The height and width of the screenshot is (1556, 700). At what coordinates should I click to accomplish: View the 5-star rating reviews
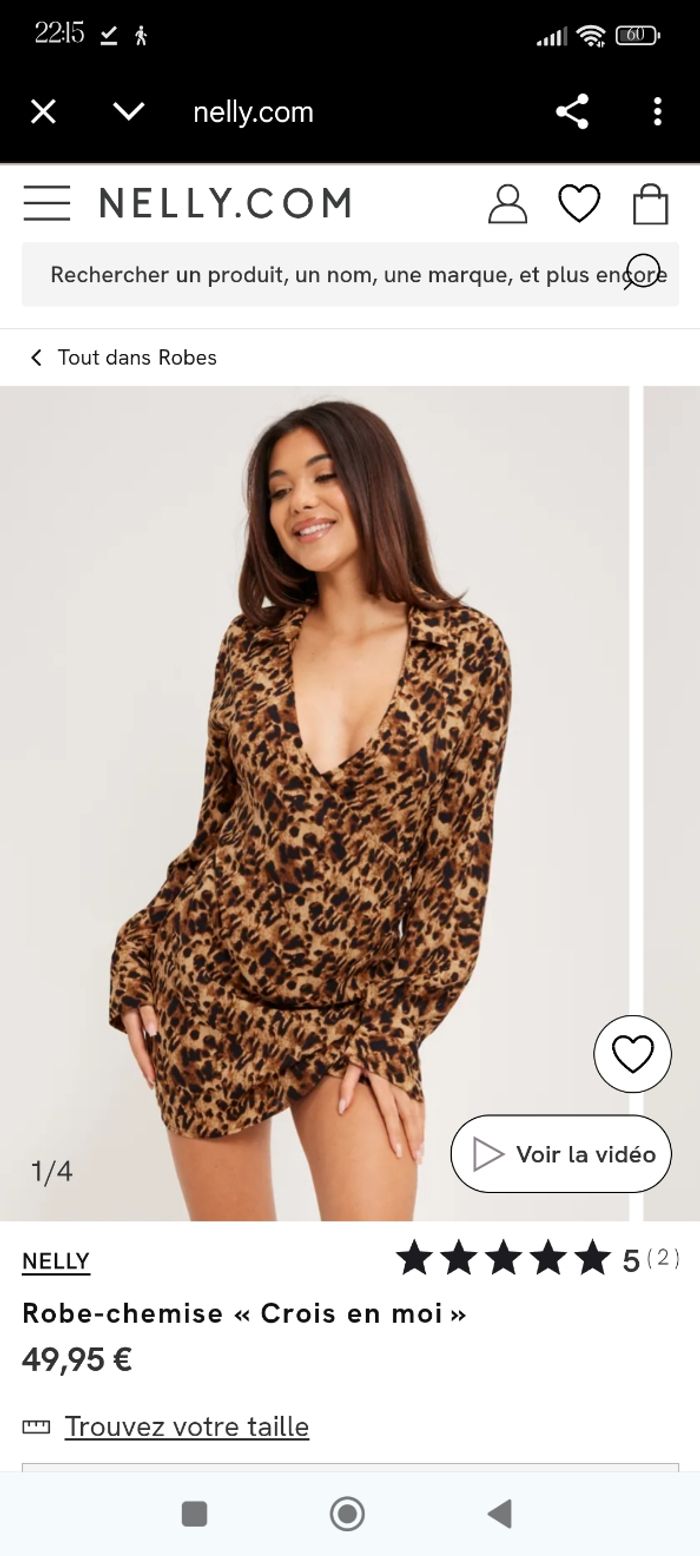pyautogui.click(x=536, y=1259)
